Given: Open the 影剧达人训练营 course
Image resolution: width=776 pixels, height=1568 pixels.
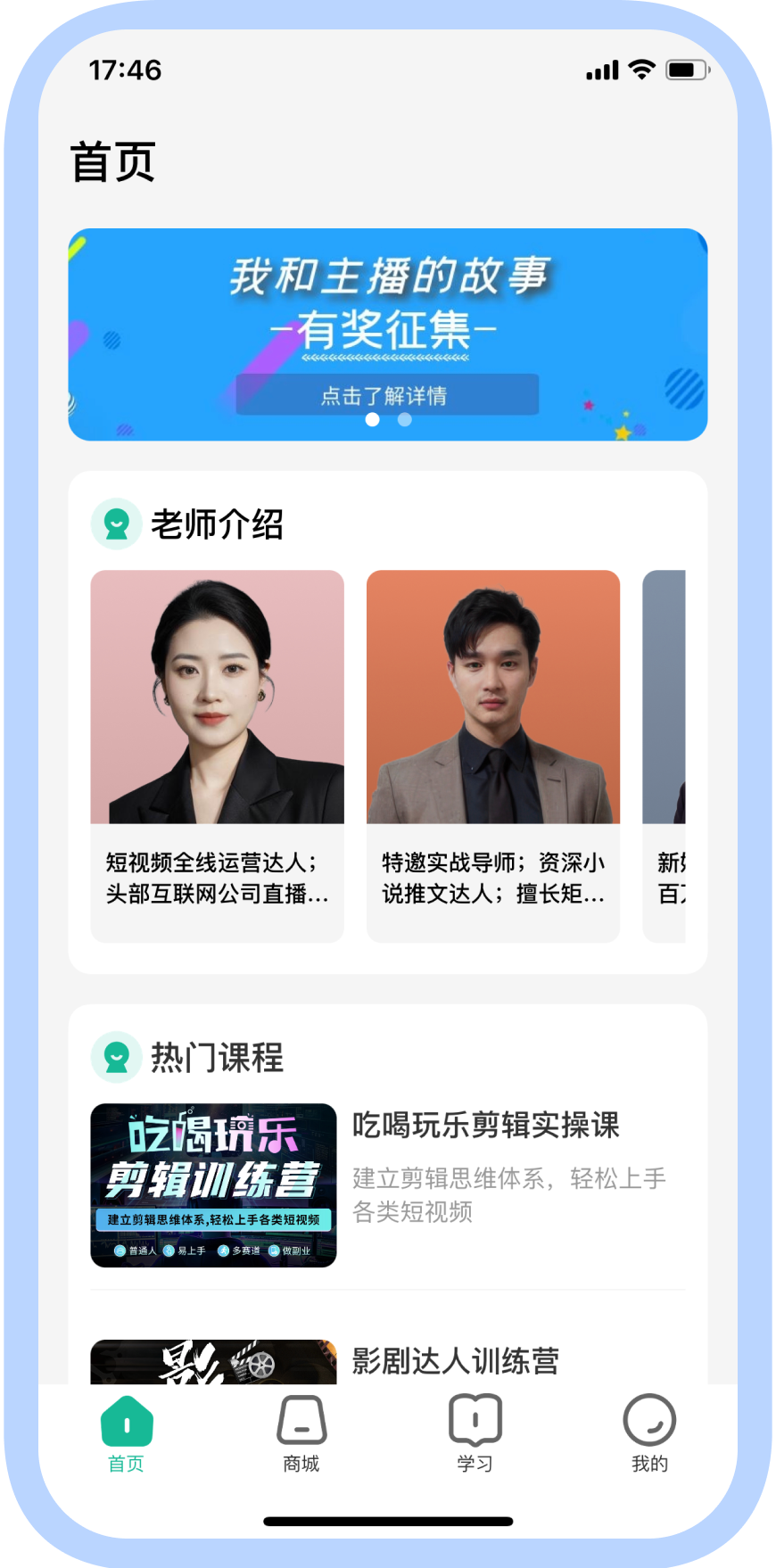Looking at the screenshot, I should (x=455, y=1361).
